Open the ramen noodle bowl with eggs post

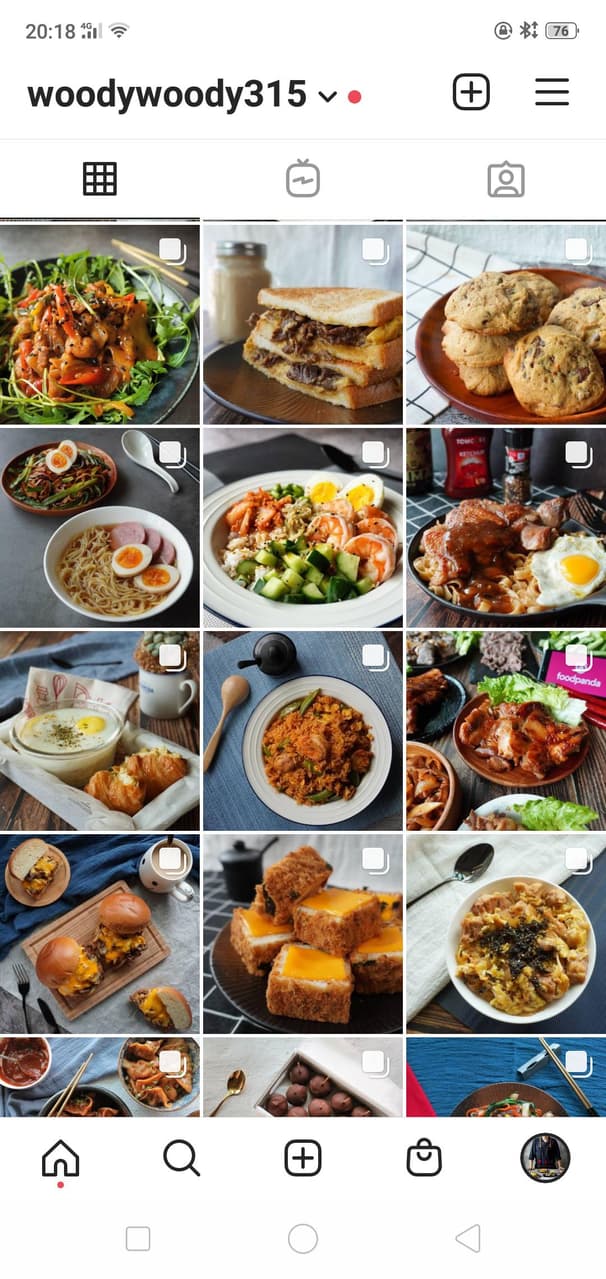point(99,528)
